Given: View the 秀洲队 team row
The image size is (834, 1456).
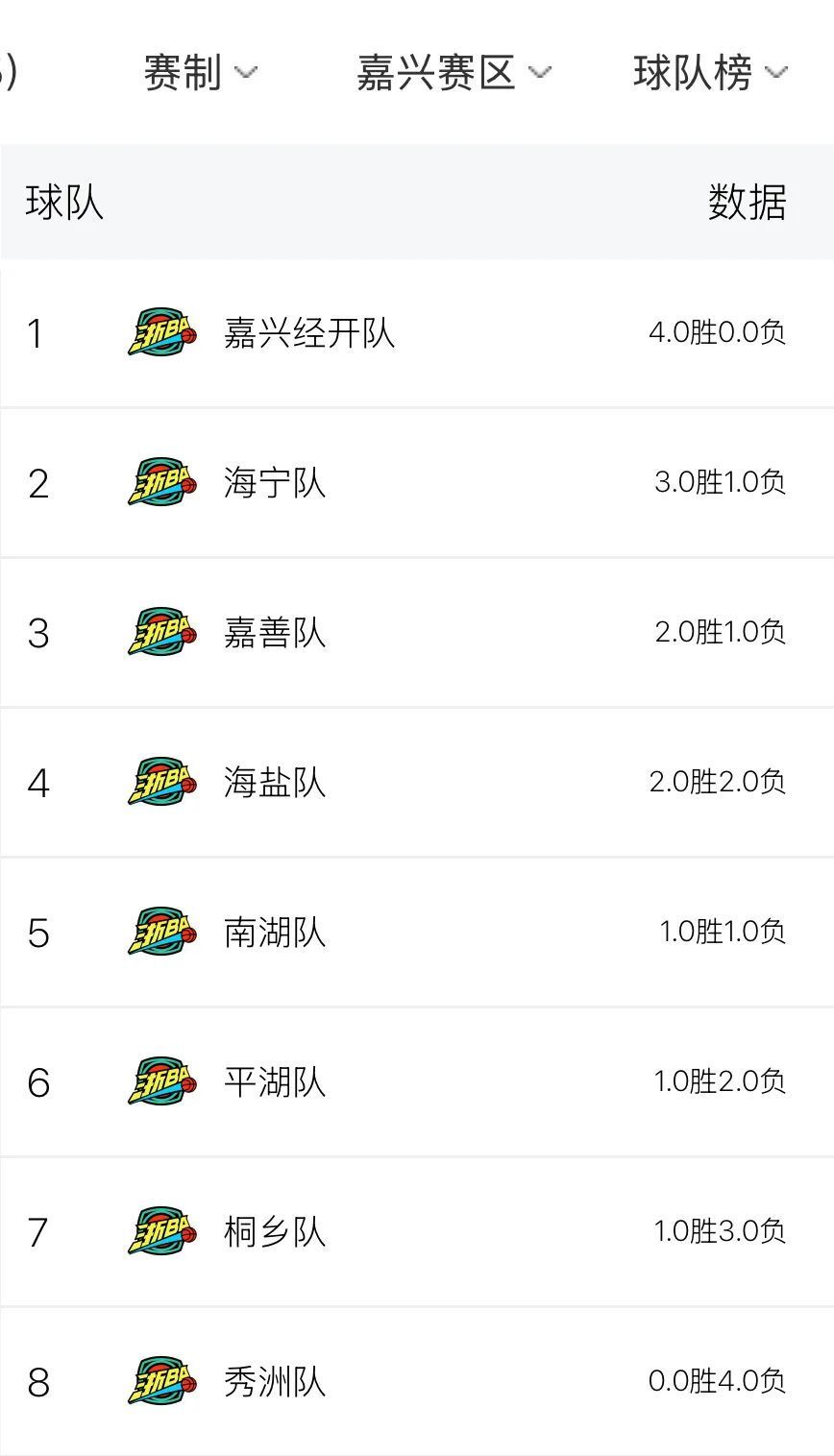Looking at the screenshot, I should click(417, 1382).
